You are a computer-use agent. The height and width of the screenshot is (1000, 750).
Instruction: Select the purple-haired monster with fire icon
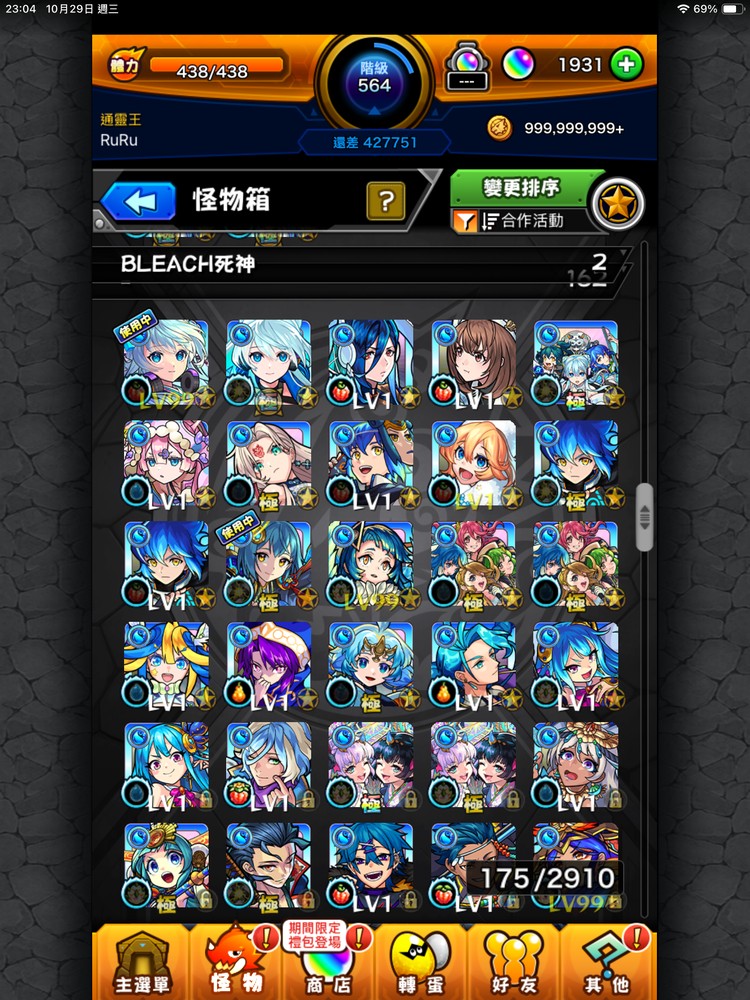tap(269, 664)
